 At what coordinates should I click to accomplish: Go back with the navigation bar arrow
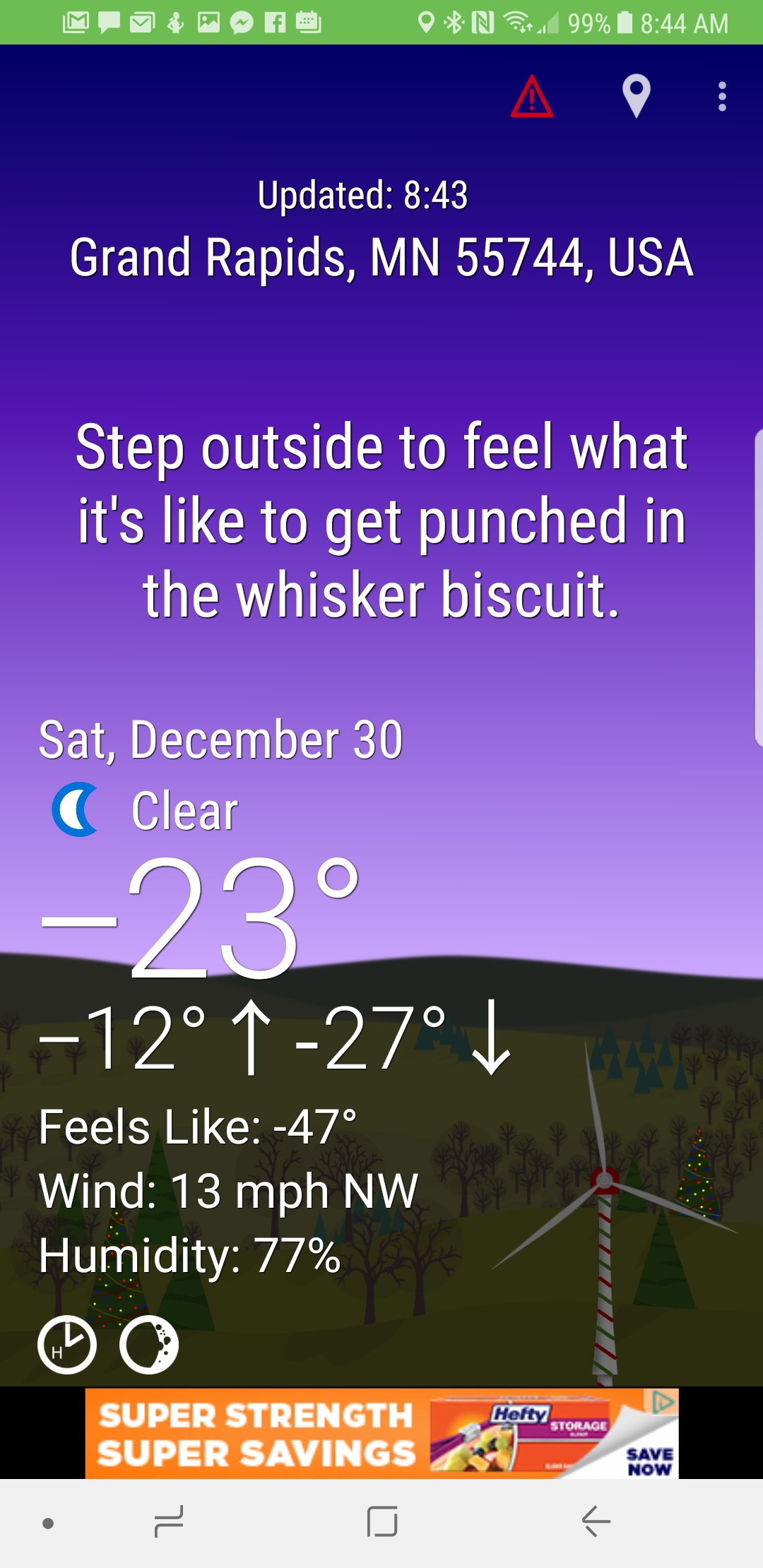[596, 1521]
